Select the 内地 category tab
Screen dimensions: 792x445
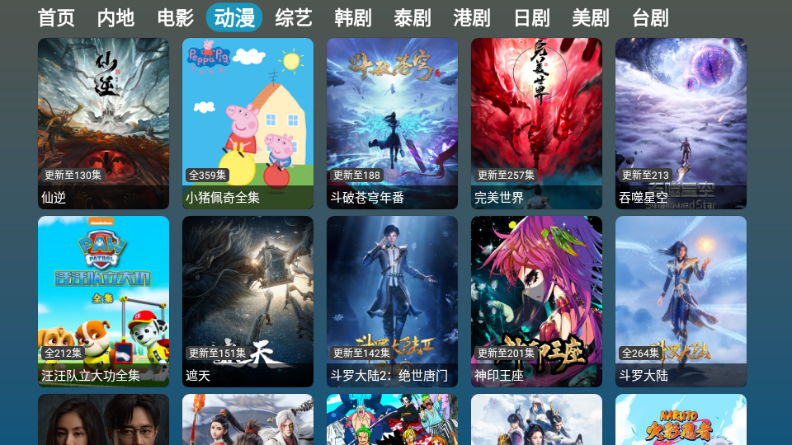tap(116, 18)
